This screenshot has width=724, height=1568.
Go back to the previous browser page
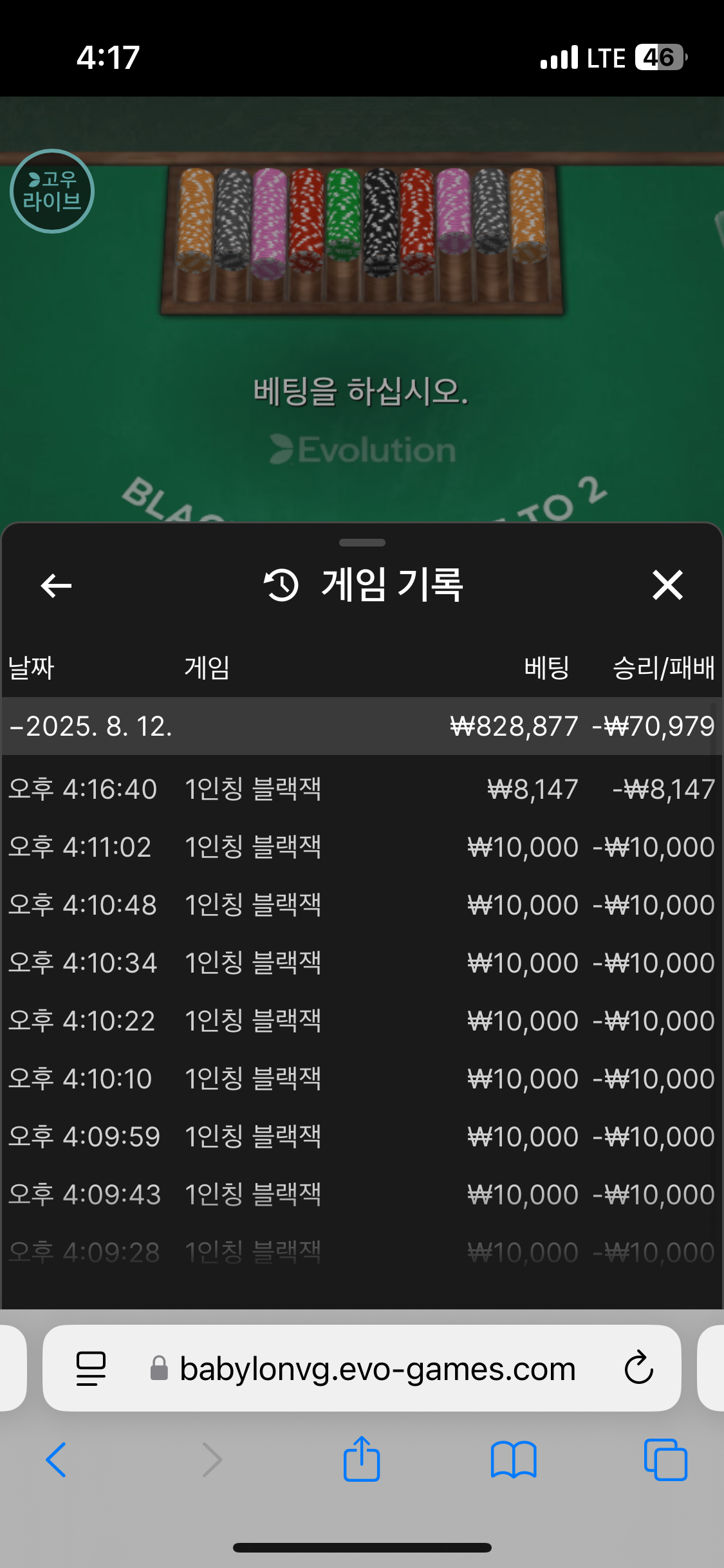[x=57, y=1460]
